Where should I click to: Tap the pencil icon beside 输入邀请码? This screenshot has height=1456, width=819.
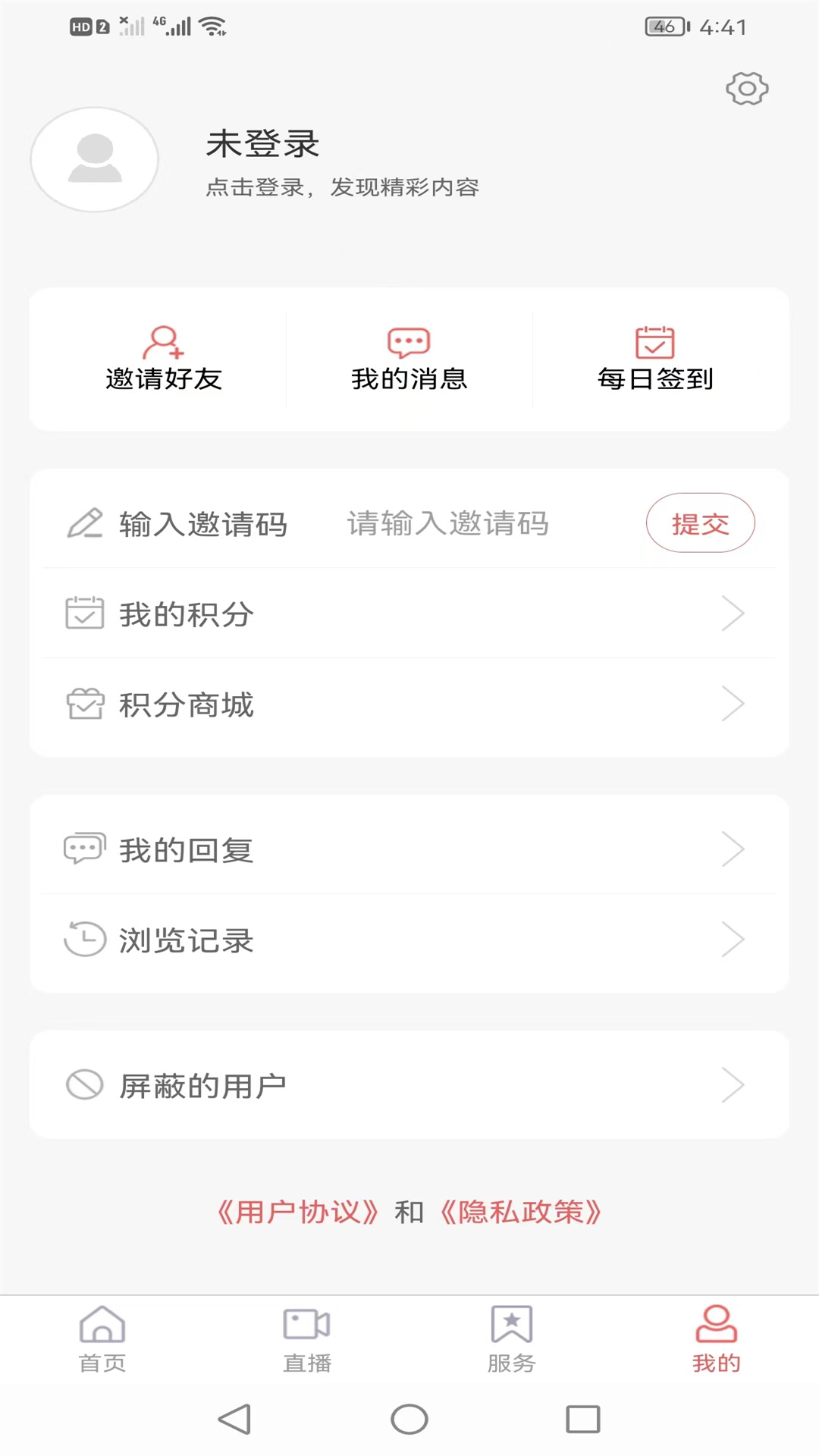pyautogui.click(x=85, y=524)
